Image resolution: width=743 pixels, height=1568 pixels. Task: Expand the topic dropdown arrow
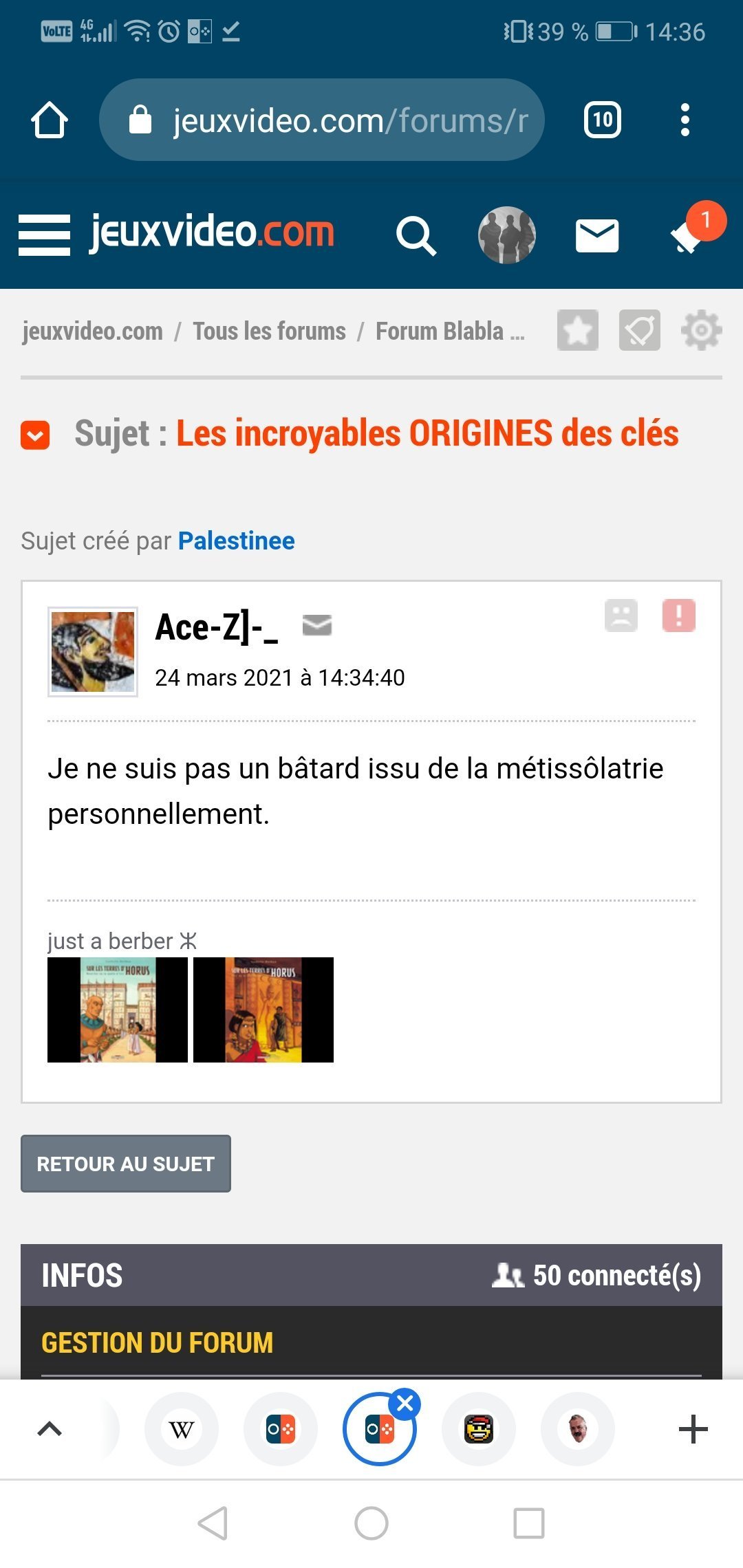pyautogui.click(x=35, y=435)
